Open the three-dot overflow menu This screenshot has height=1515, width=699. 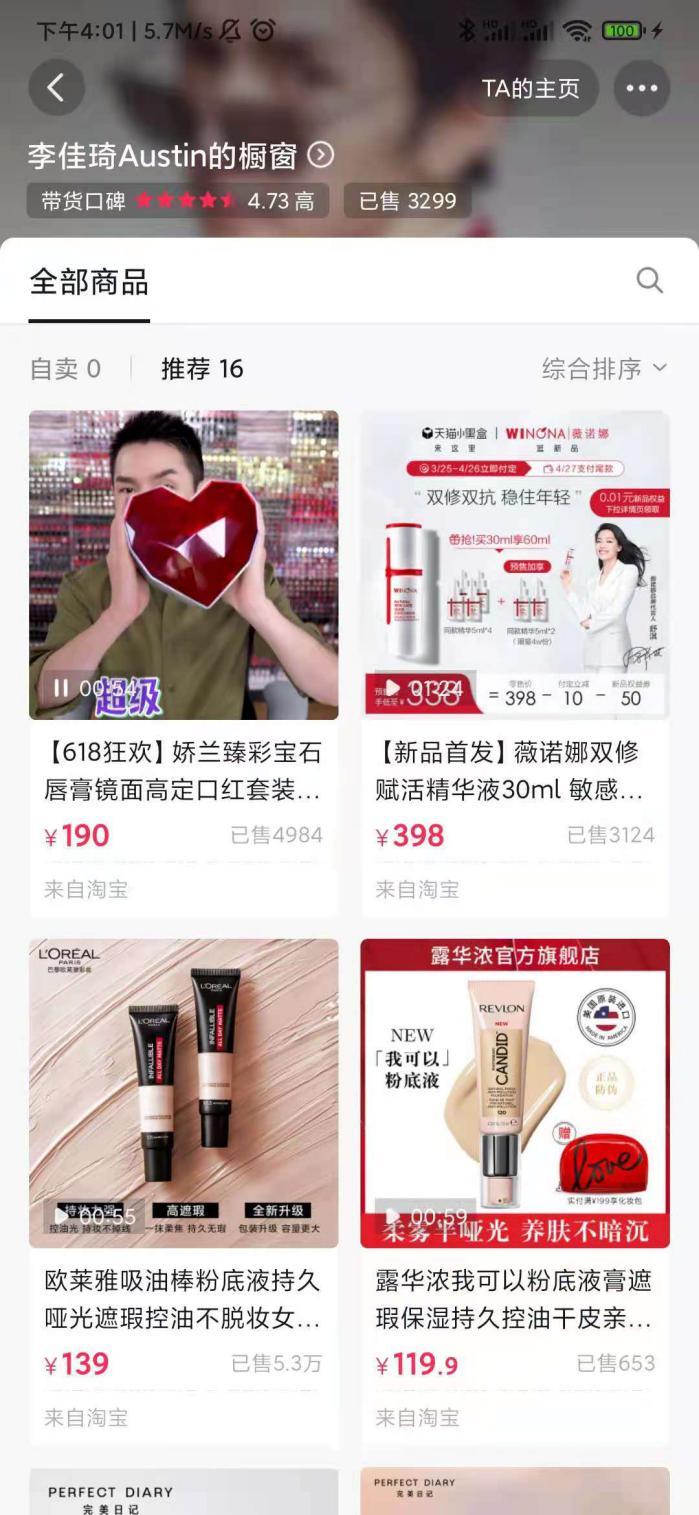pos(642,88)
